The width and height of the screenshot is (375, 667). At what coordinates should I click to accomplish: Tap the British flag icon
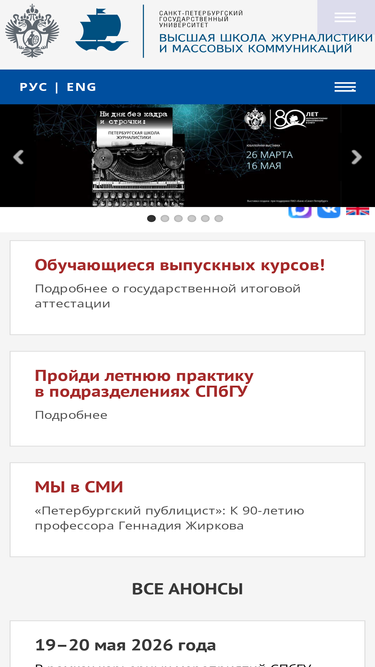pos(358,211)
